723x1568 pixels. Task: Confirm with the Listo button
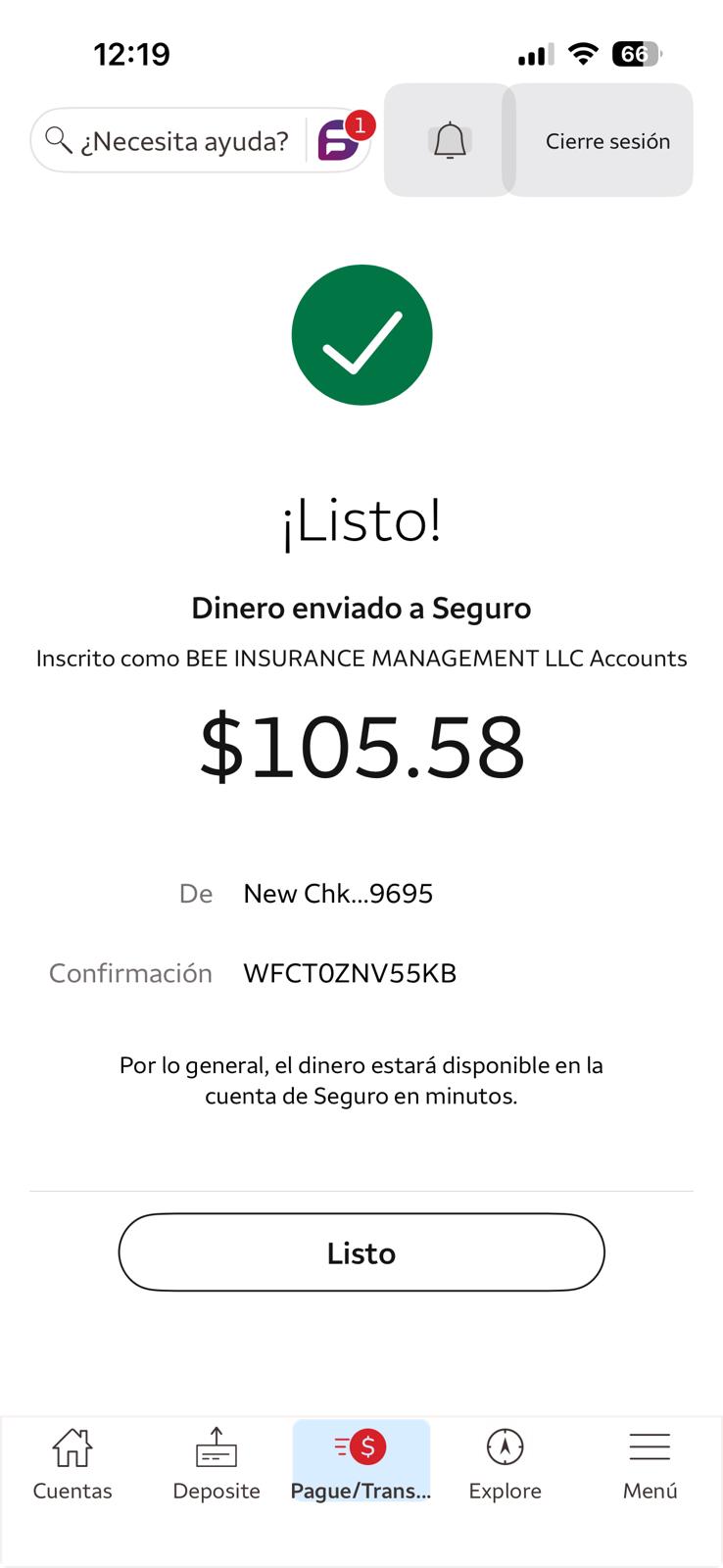coord(361,1252)
